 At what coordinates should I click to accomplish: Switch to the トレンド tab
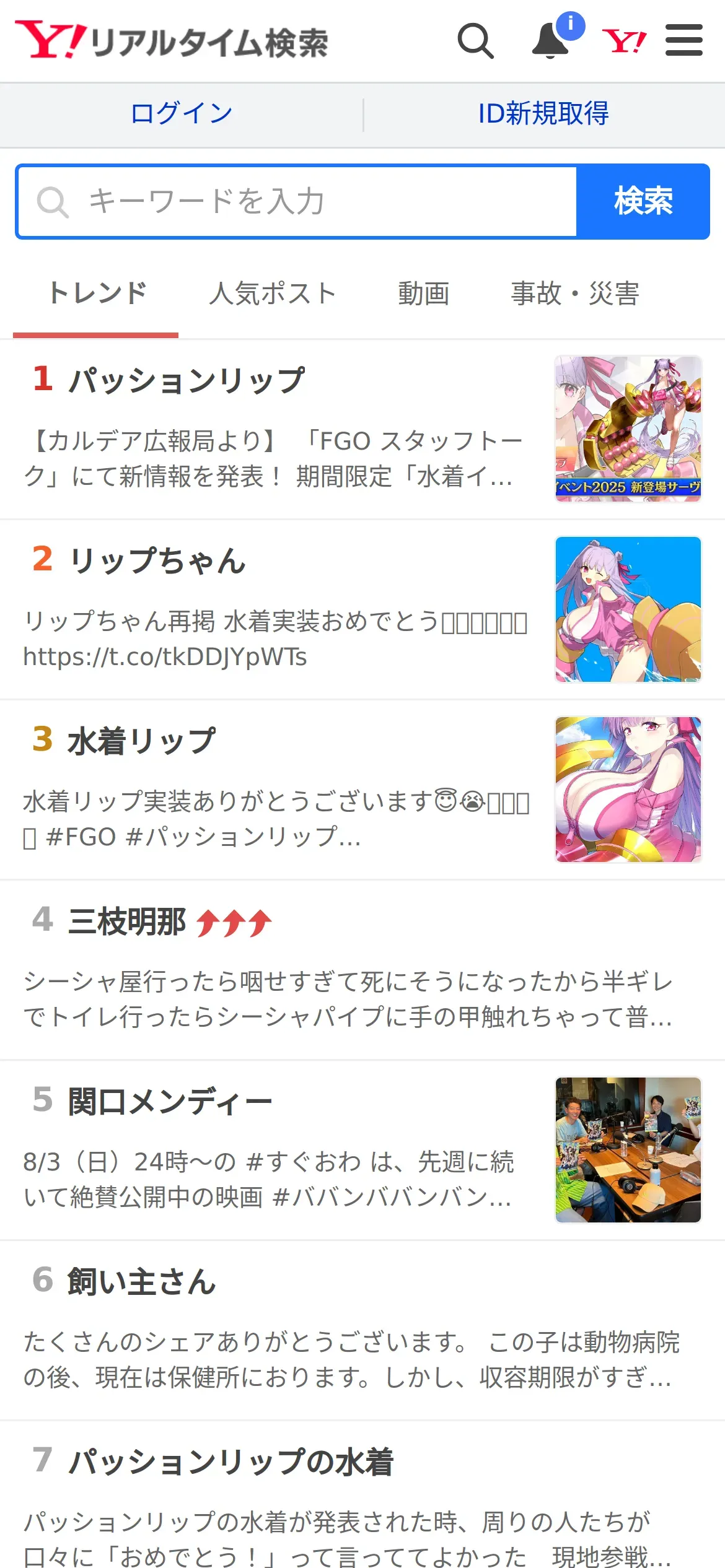coord(97,294)
